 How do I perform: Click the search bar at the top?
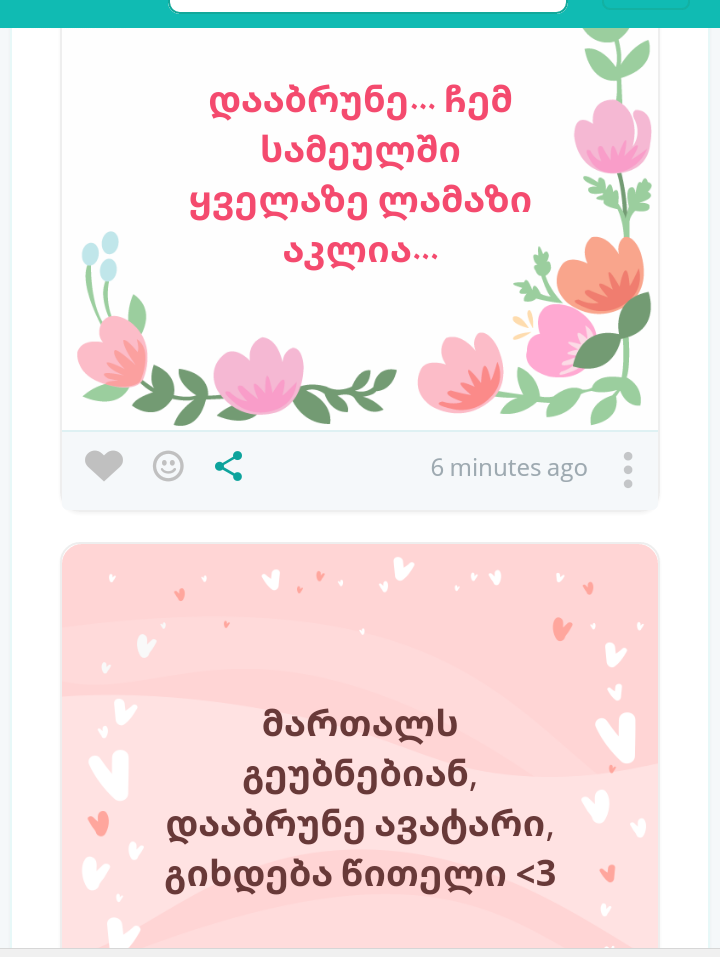tap(367, 5)
